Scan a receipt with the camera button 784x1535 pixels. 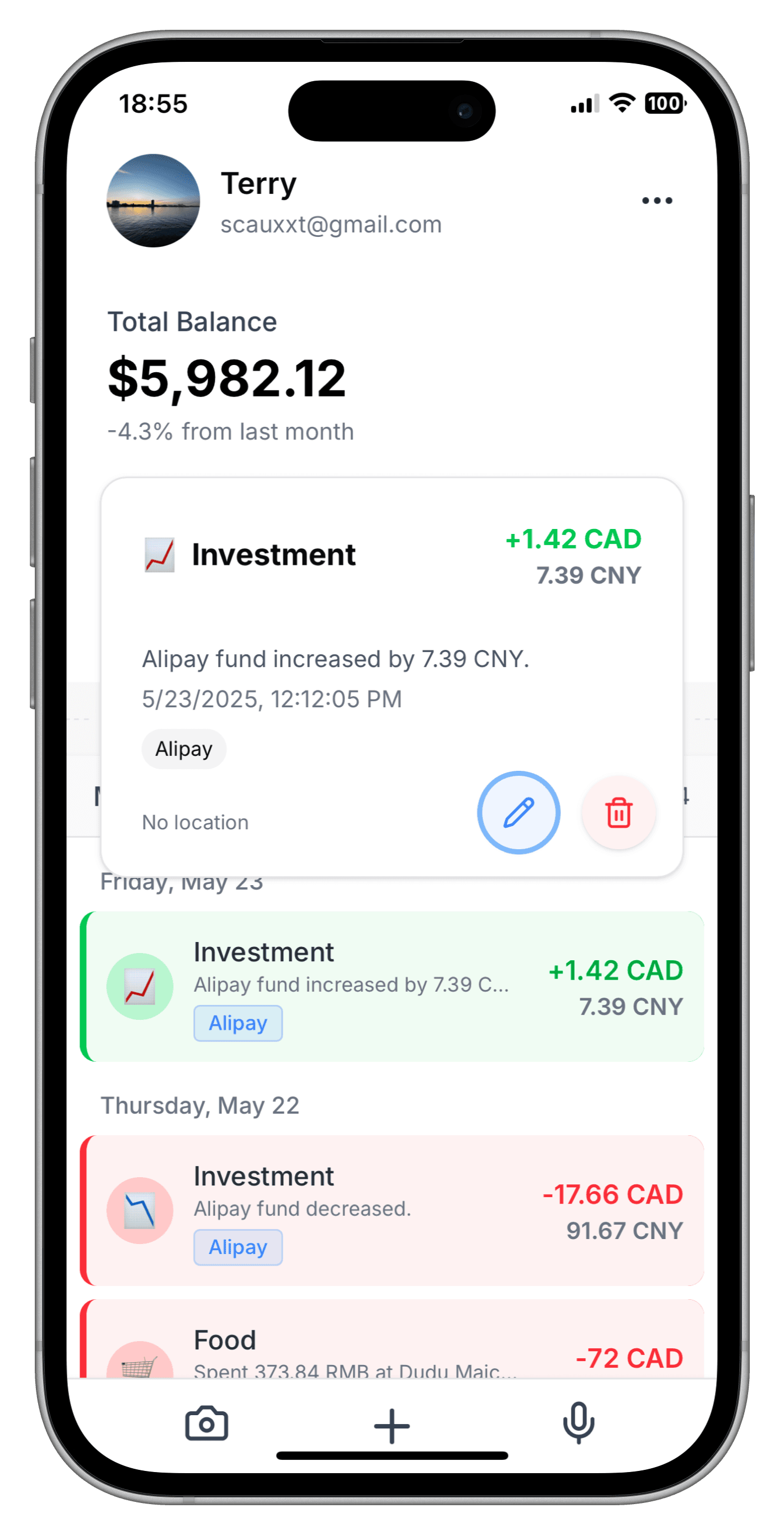206,1423
